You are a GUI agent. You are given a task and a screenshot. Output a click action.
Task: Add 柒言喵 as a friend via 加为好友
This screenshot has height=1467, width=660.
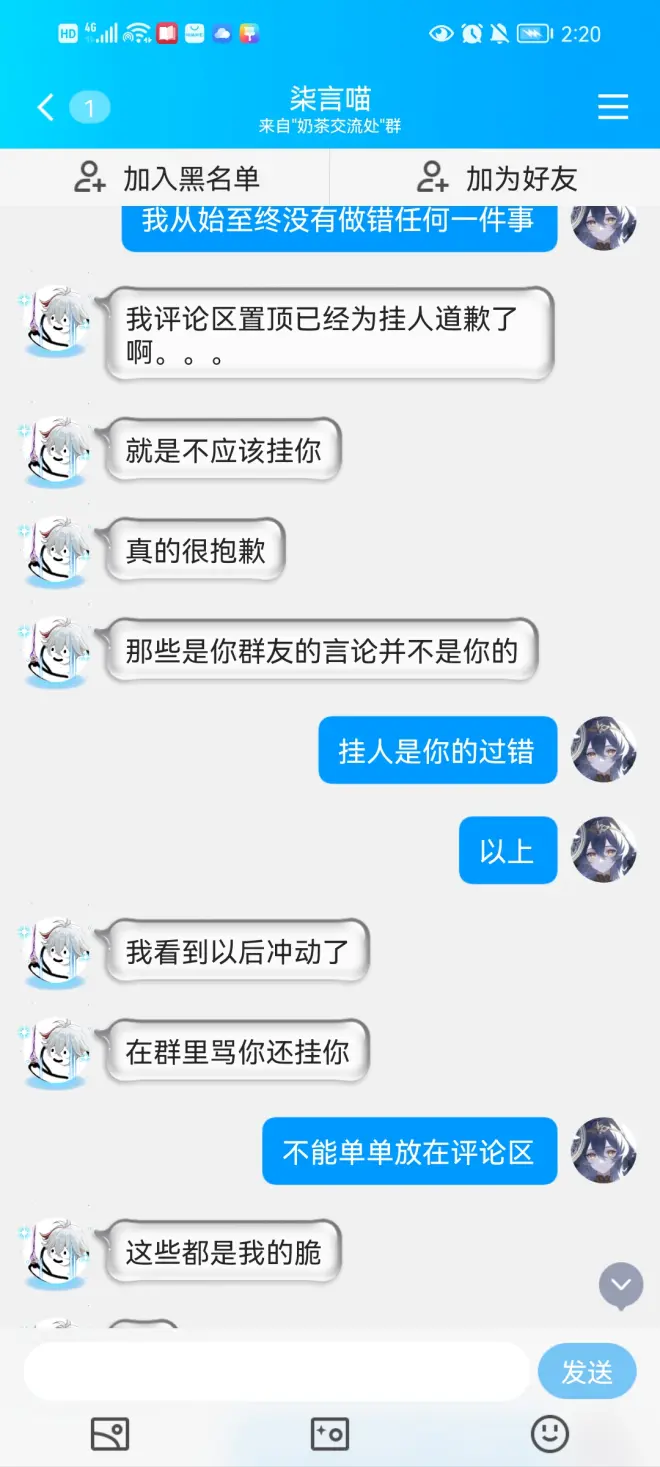(x=496, y=179)
